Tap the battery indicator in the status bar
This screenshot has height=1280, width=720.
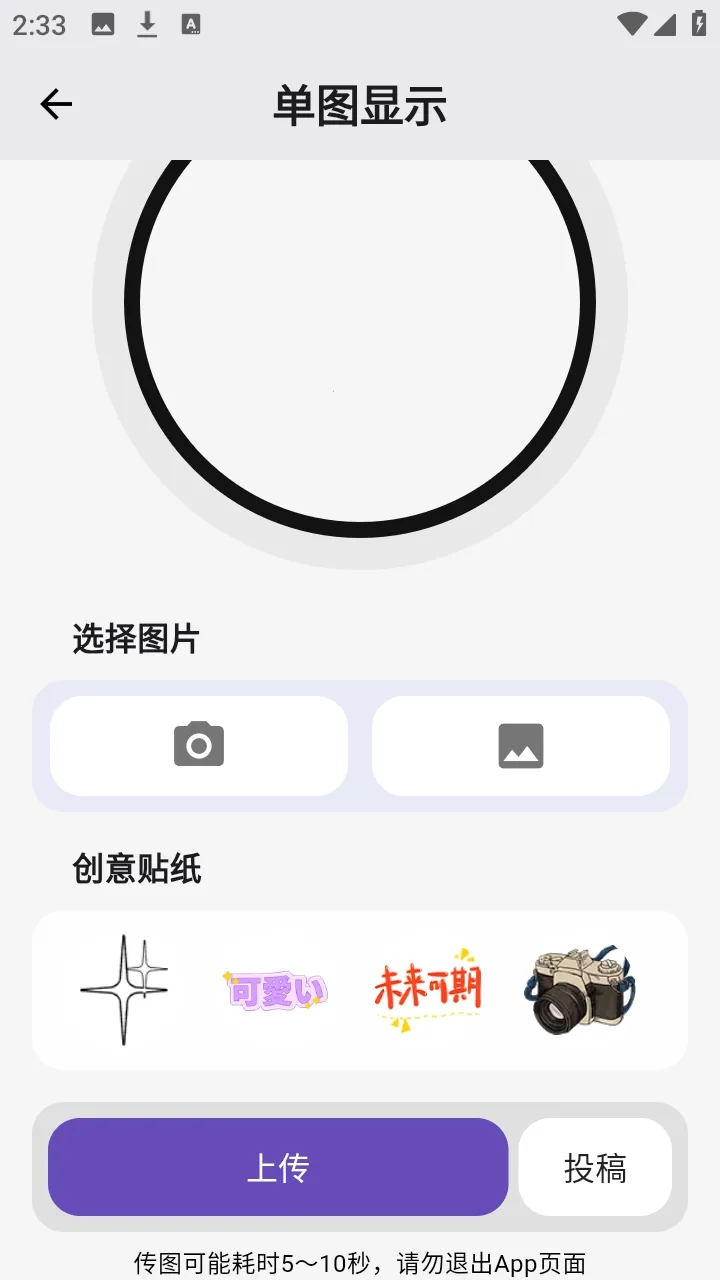point(696,24)
